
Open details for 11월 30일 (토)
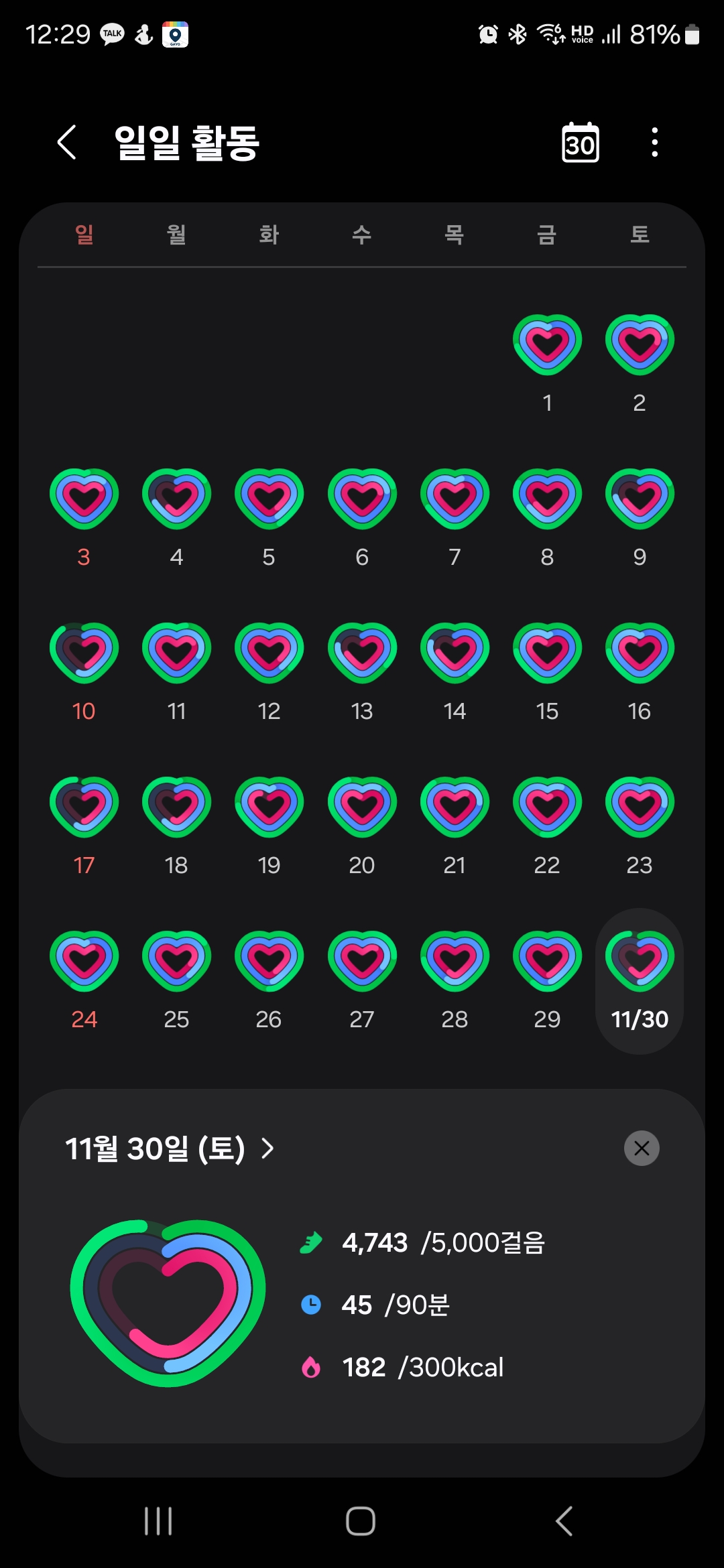pos(170,1149)
